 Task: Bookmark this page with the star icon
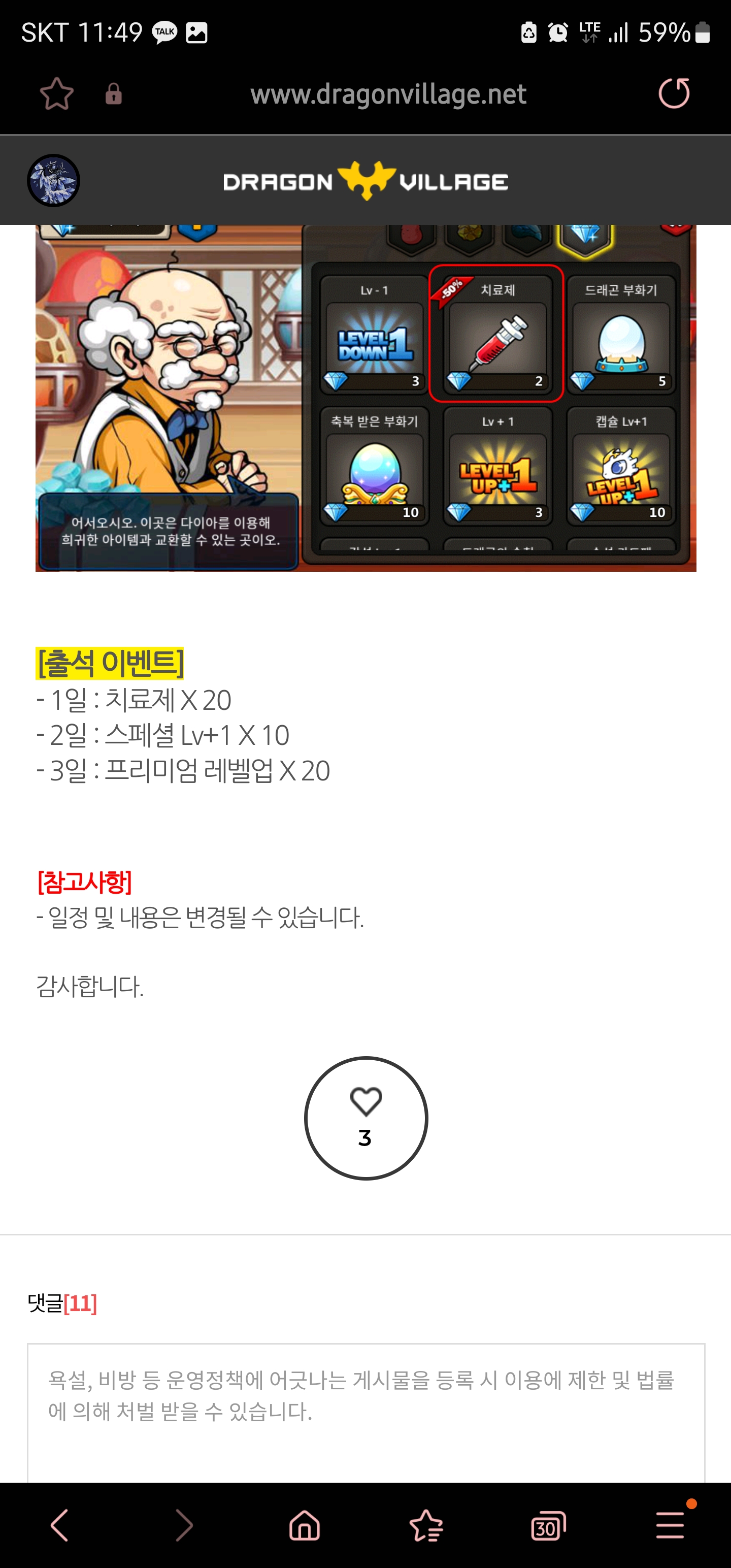tap(57, 94)
